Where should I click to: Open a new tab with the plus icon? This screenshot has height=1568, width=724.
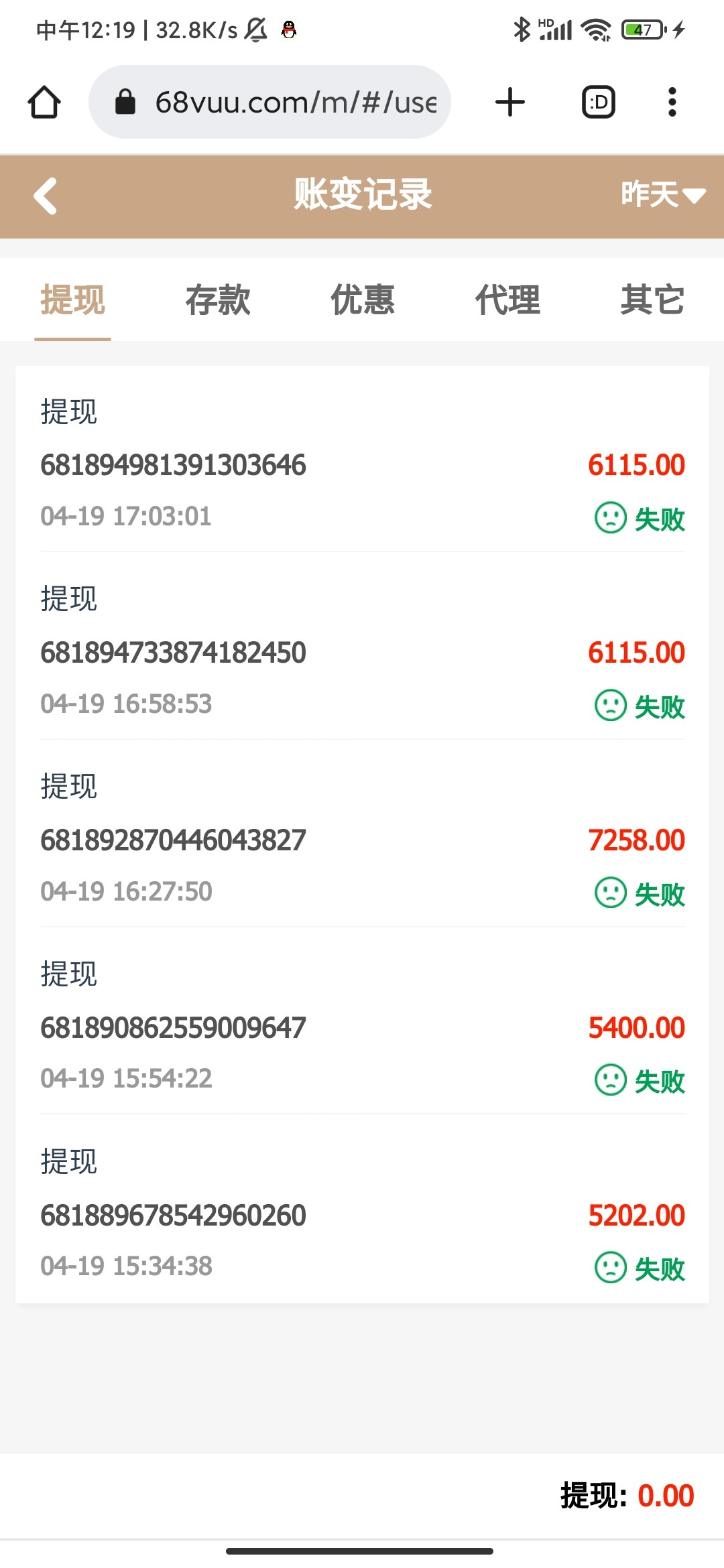pyautogui.click(x=509, y=102)
